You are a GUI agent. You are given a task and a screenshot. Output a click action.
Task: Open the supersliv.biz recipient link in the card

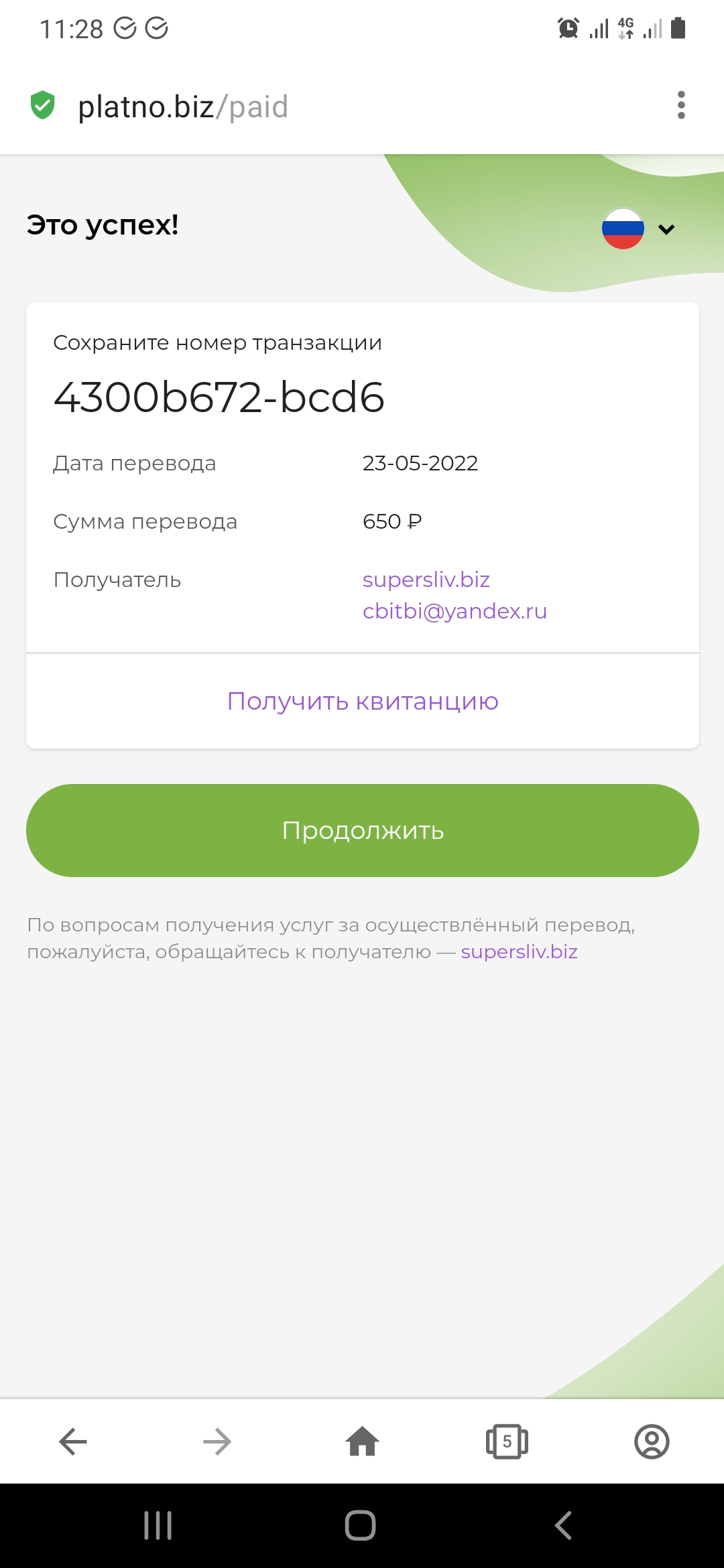(x=426, y=580)
